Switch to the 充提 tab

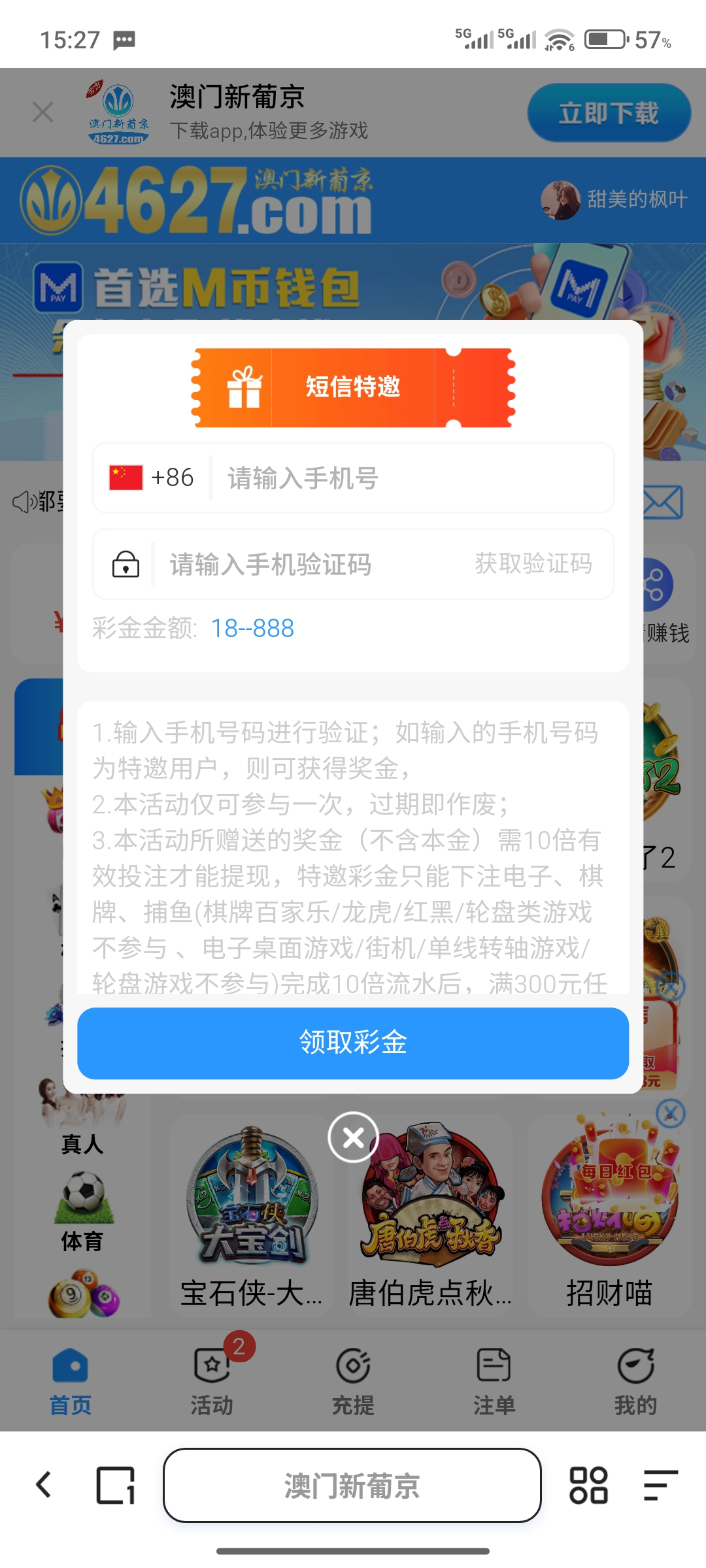tap(353, 1377)
